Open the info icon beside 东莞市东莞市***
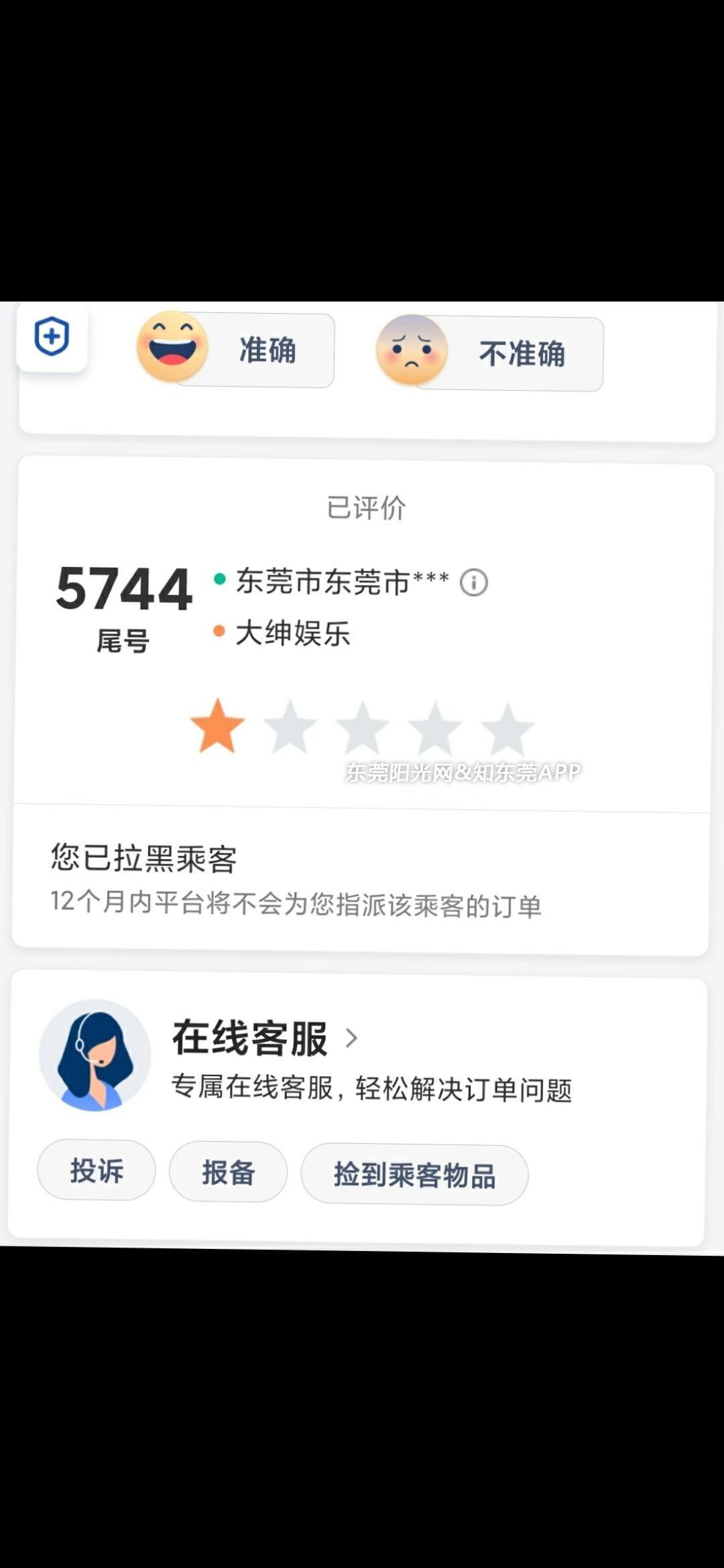 point(473,582)
